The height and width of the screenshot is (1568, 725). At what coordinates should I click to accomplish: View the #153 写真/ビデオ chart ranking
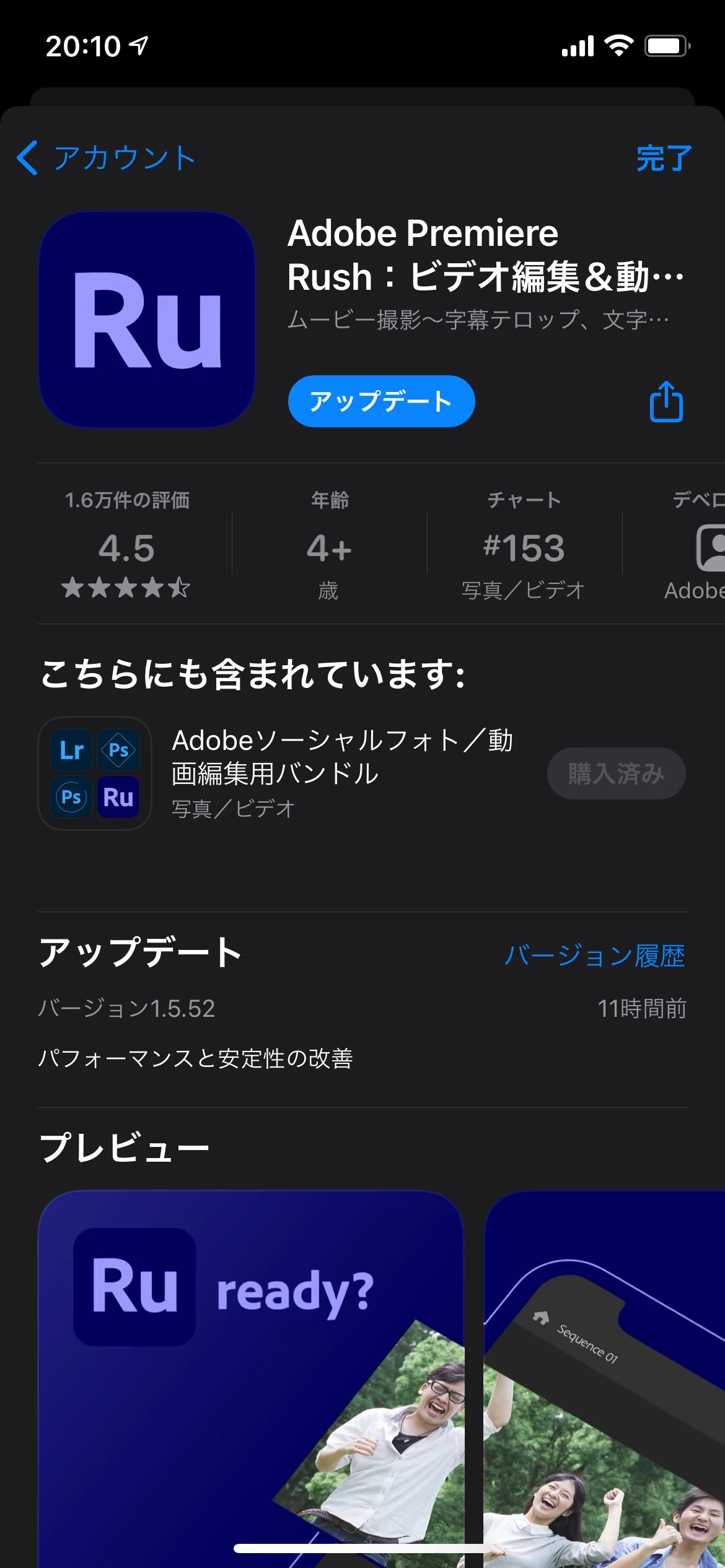pyautogui.click(x=524, y=545)
